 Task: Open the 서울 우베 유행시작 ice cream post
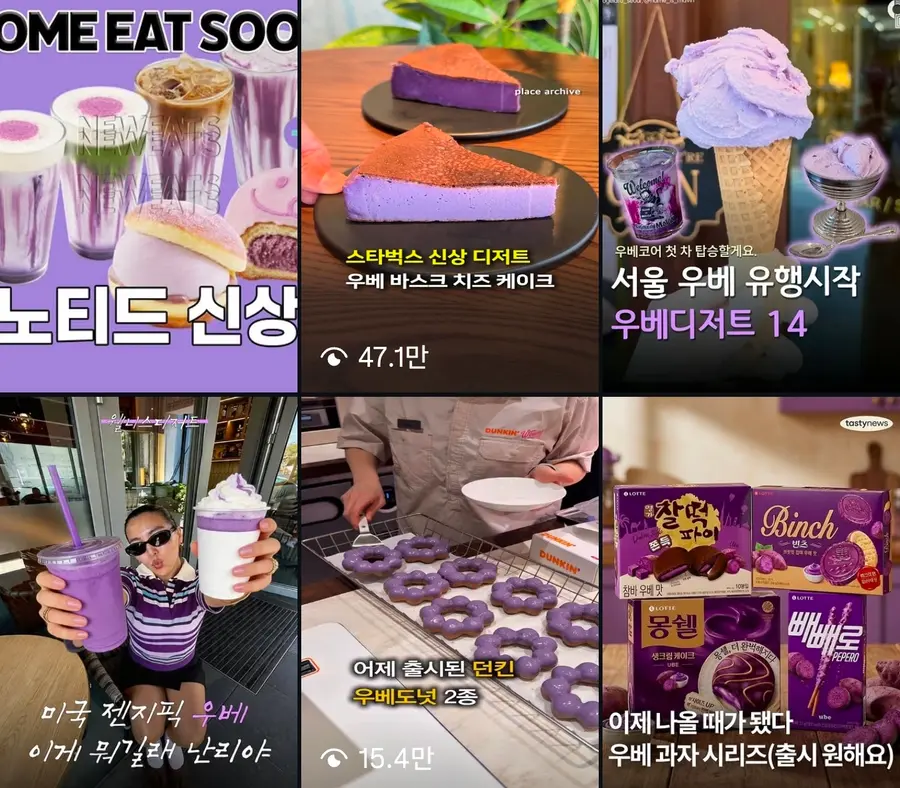coord(751,196)
